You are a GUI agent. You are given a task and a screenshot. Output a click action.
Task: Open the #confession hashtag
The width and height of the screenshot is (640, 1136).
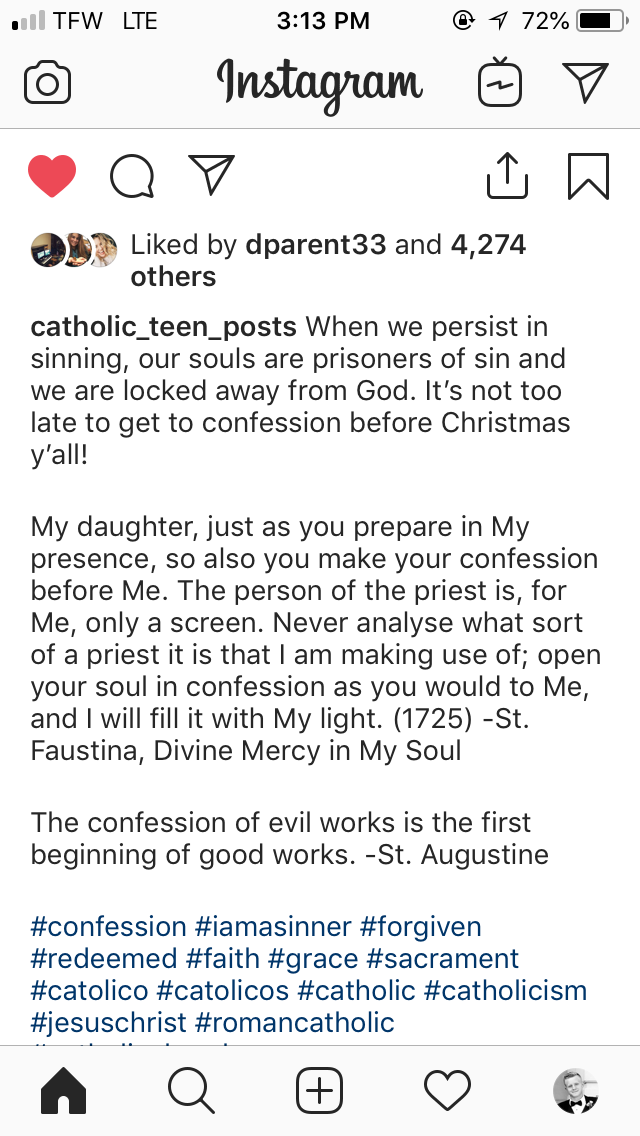point(108,927)
